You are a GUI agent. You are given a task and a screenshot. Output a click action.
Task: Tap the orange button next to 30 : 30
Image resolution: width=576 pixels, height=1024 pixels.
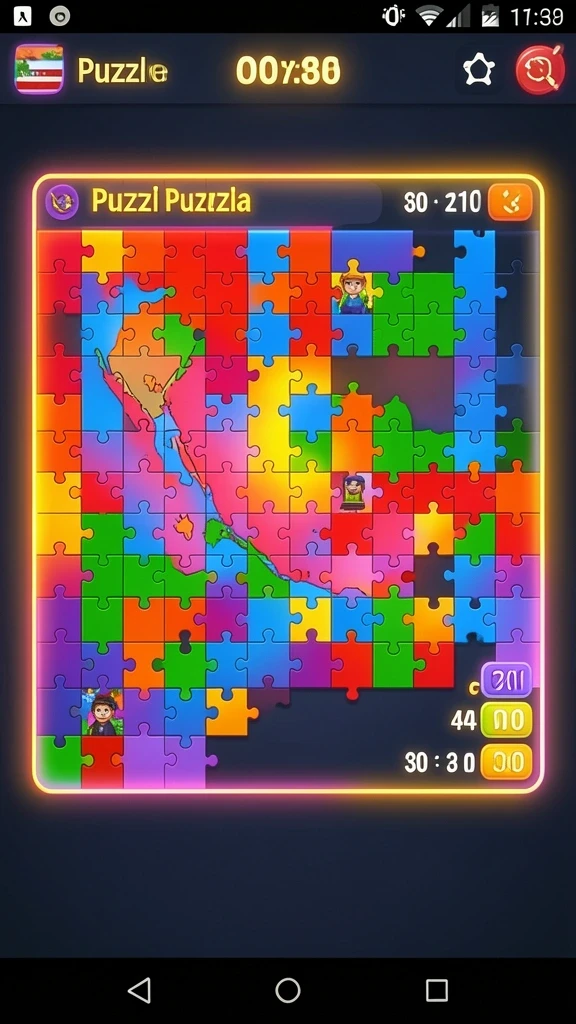(506, 762)
